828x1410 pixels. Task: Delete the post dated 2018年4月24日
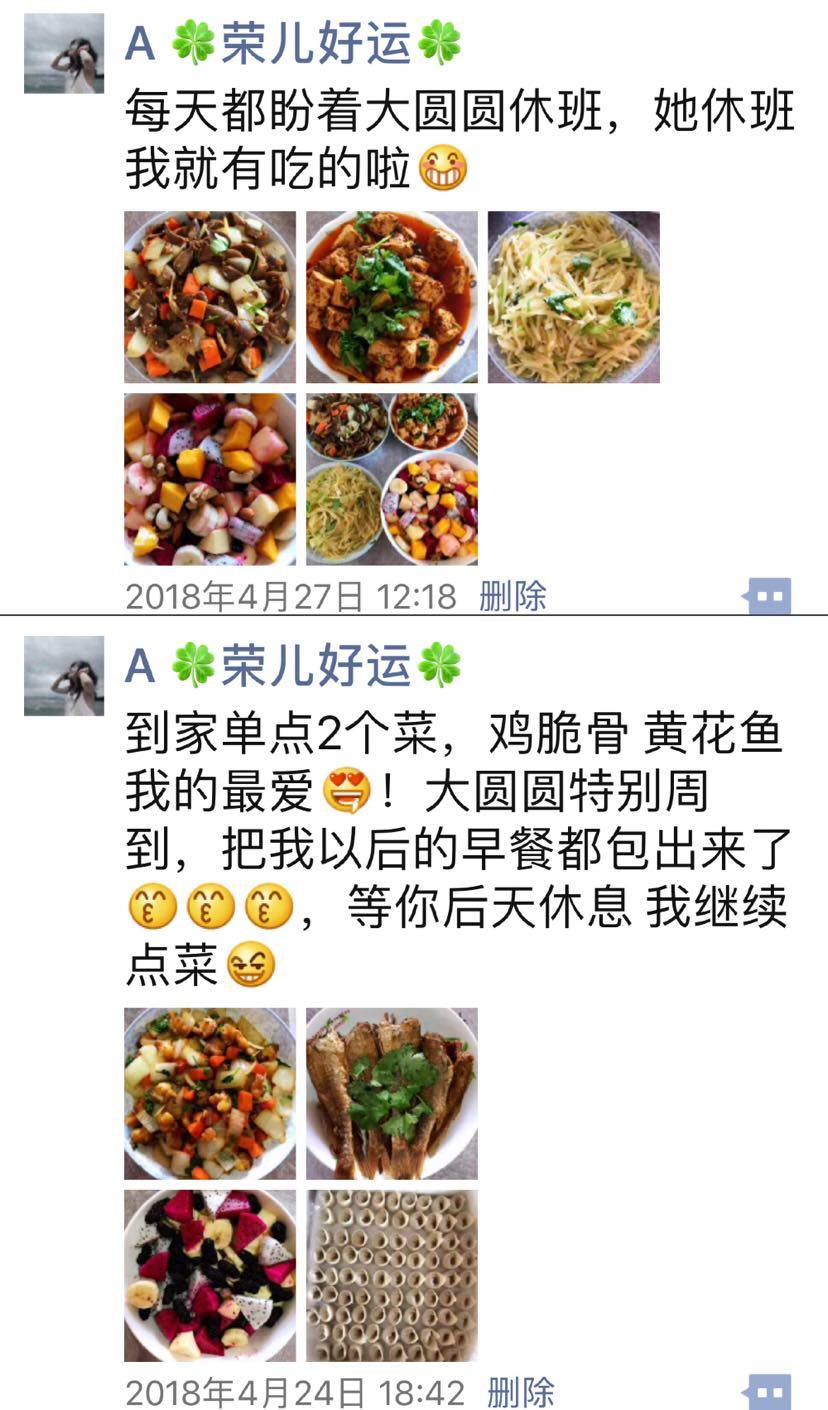[x=521, y=1392]
